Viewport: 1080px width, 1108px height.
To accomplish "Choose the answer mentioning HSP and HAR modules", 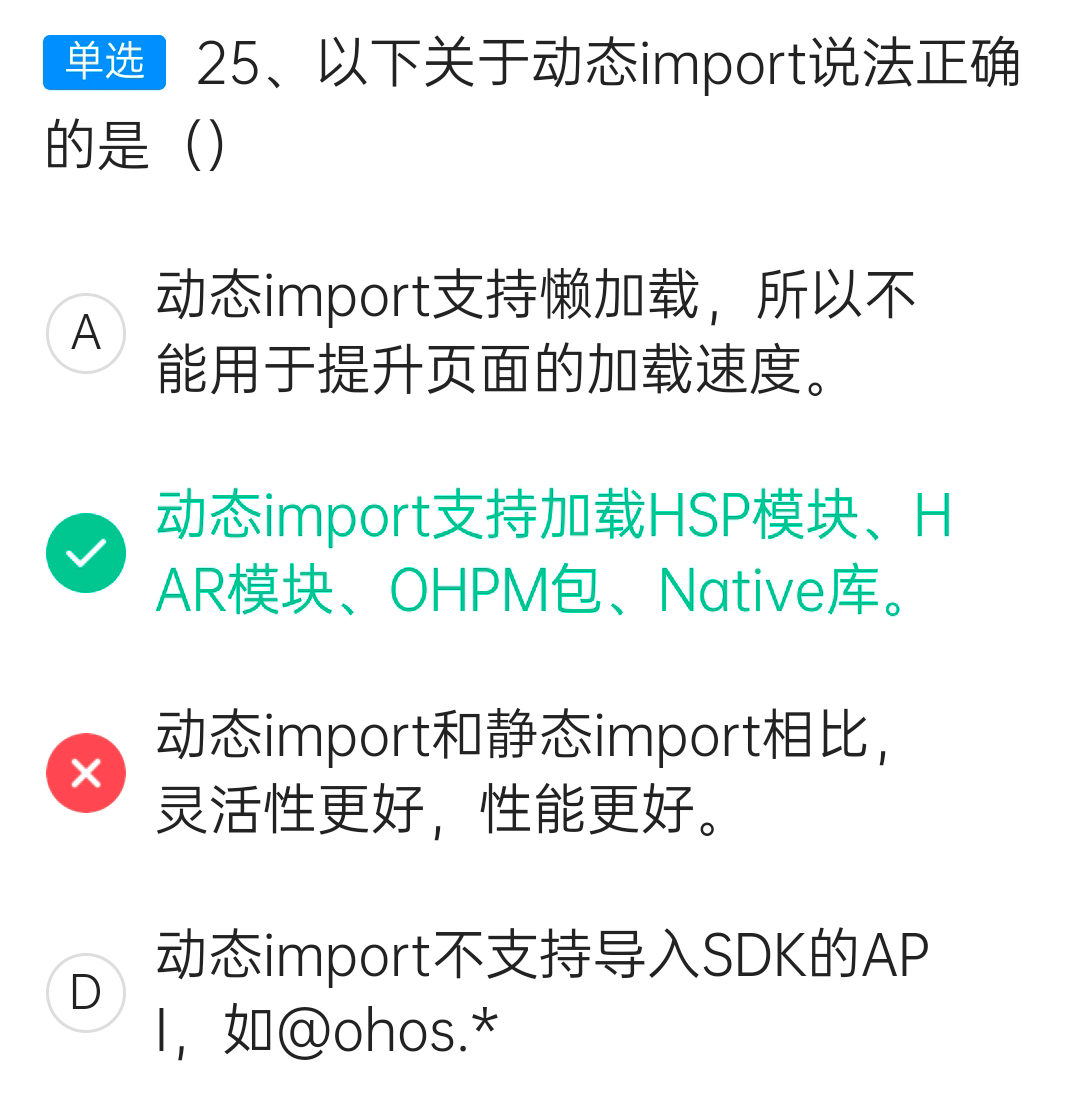I will pos(86,553).
